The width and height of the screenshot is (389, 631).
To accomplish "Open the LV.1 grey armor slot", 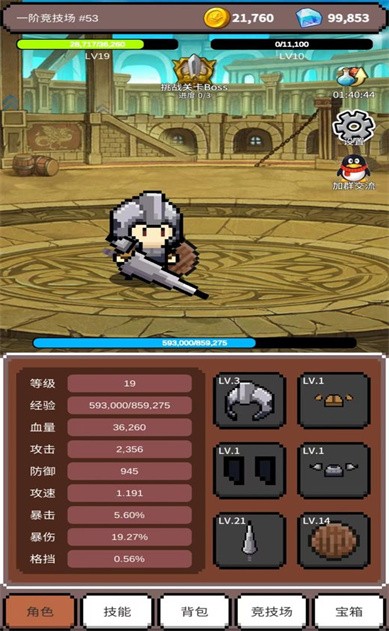I will coord(334,471).
